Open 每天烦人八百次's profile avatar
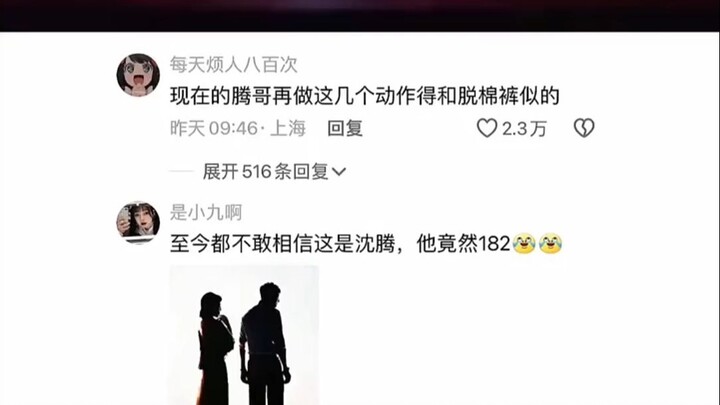720x405 pixels. (138, 75)
